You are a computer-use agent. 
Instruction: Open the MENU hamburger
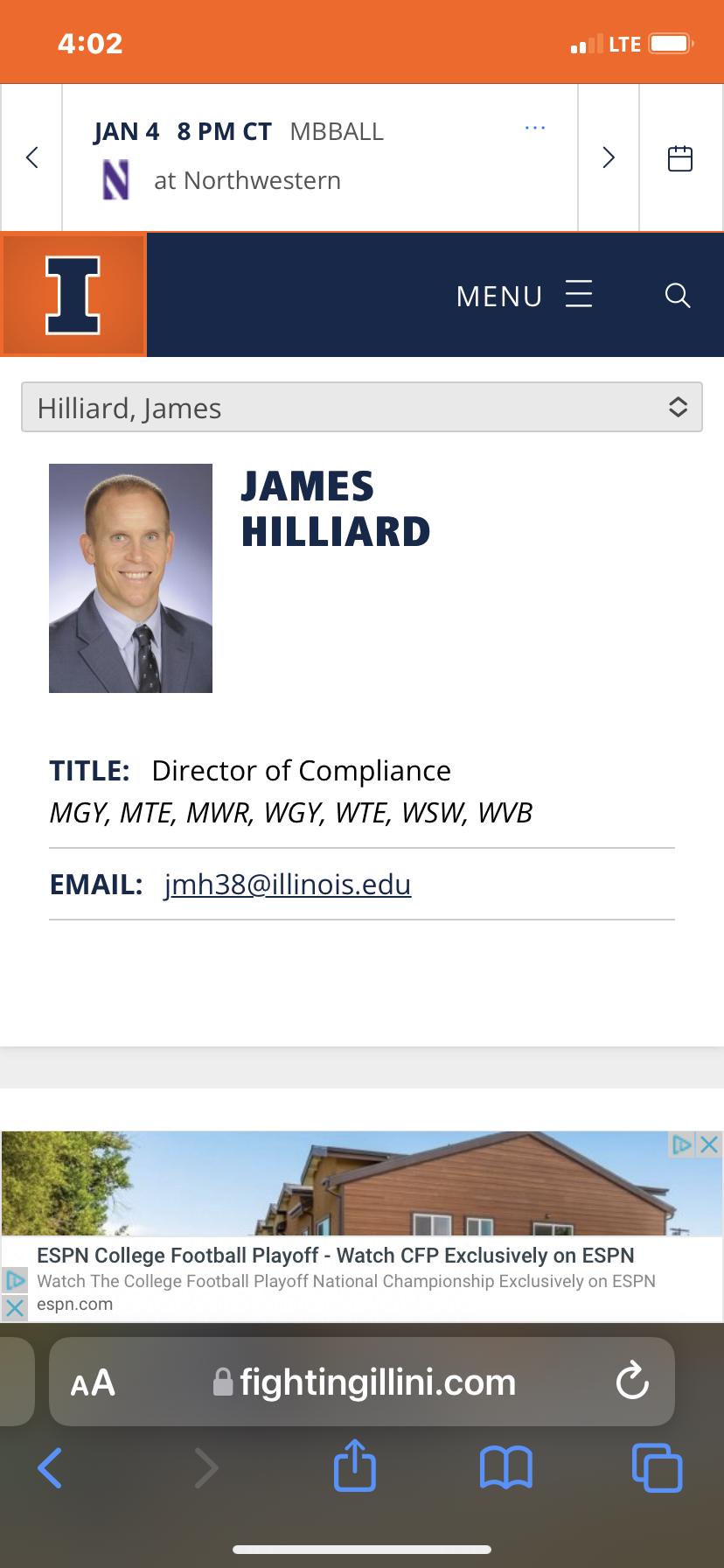(x=525, y=296)
